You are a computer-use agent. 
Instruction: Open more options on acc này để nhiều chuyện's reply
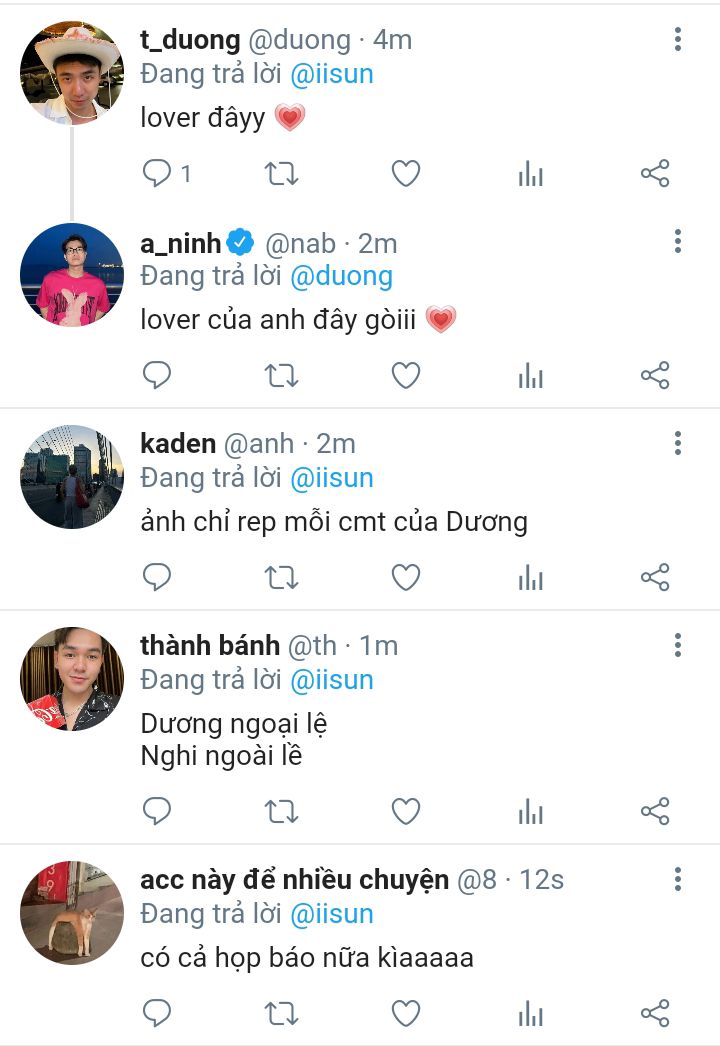[678, 879]
